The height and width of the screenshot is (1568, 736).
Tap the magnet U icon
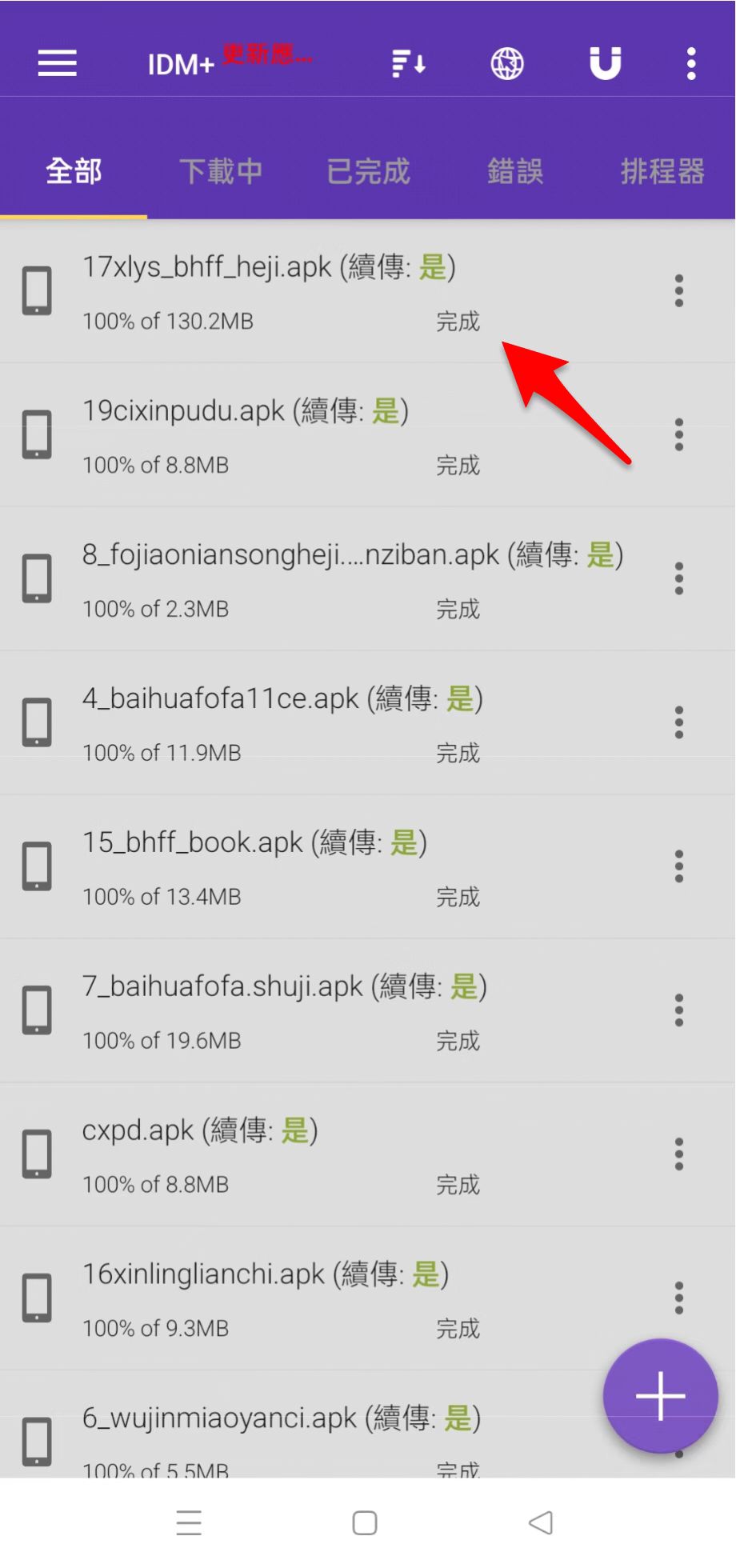605,63
